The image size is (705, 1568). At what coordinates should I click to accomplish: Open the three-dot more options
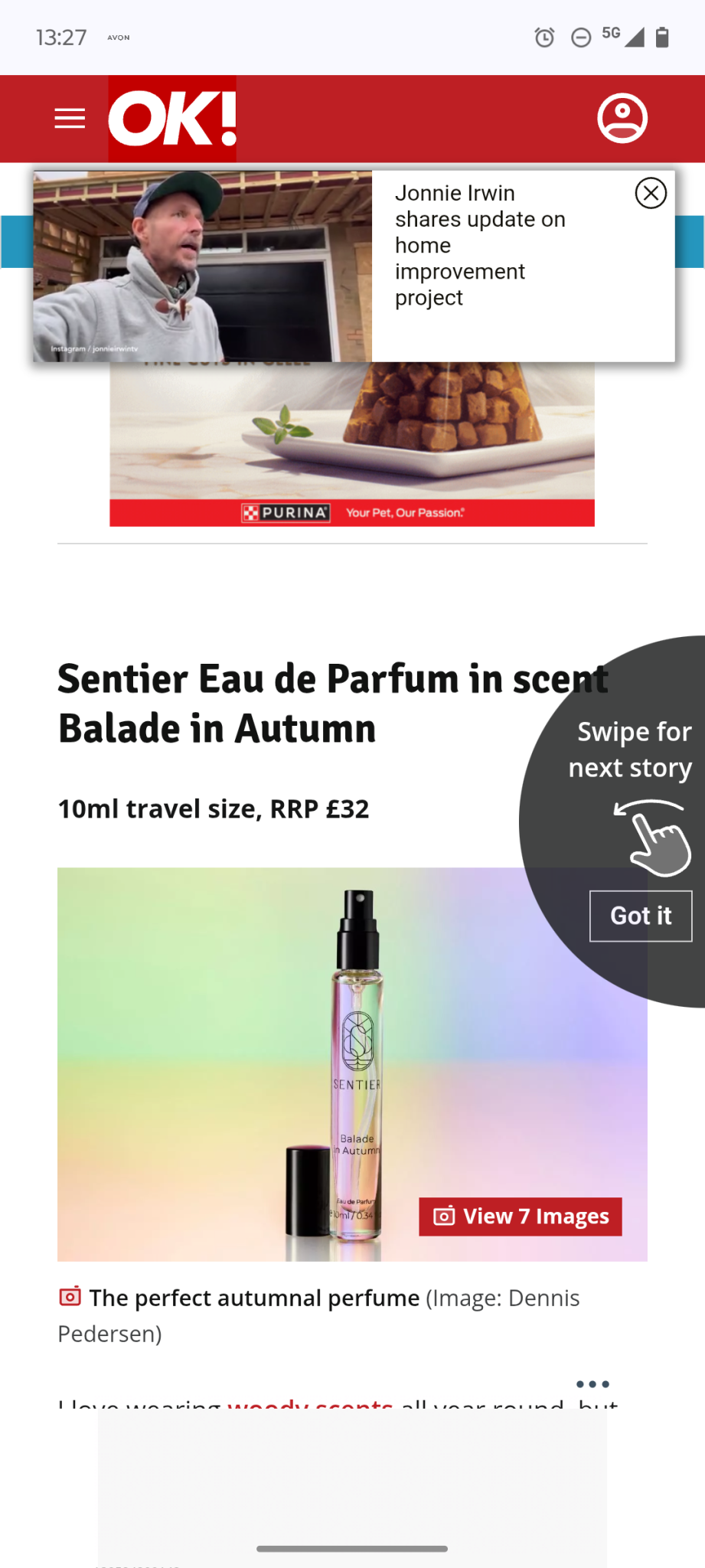click(592, 1384)
